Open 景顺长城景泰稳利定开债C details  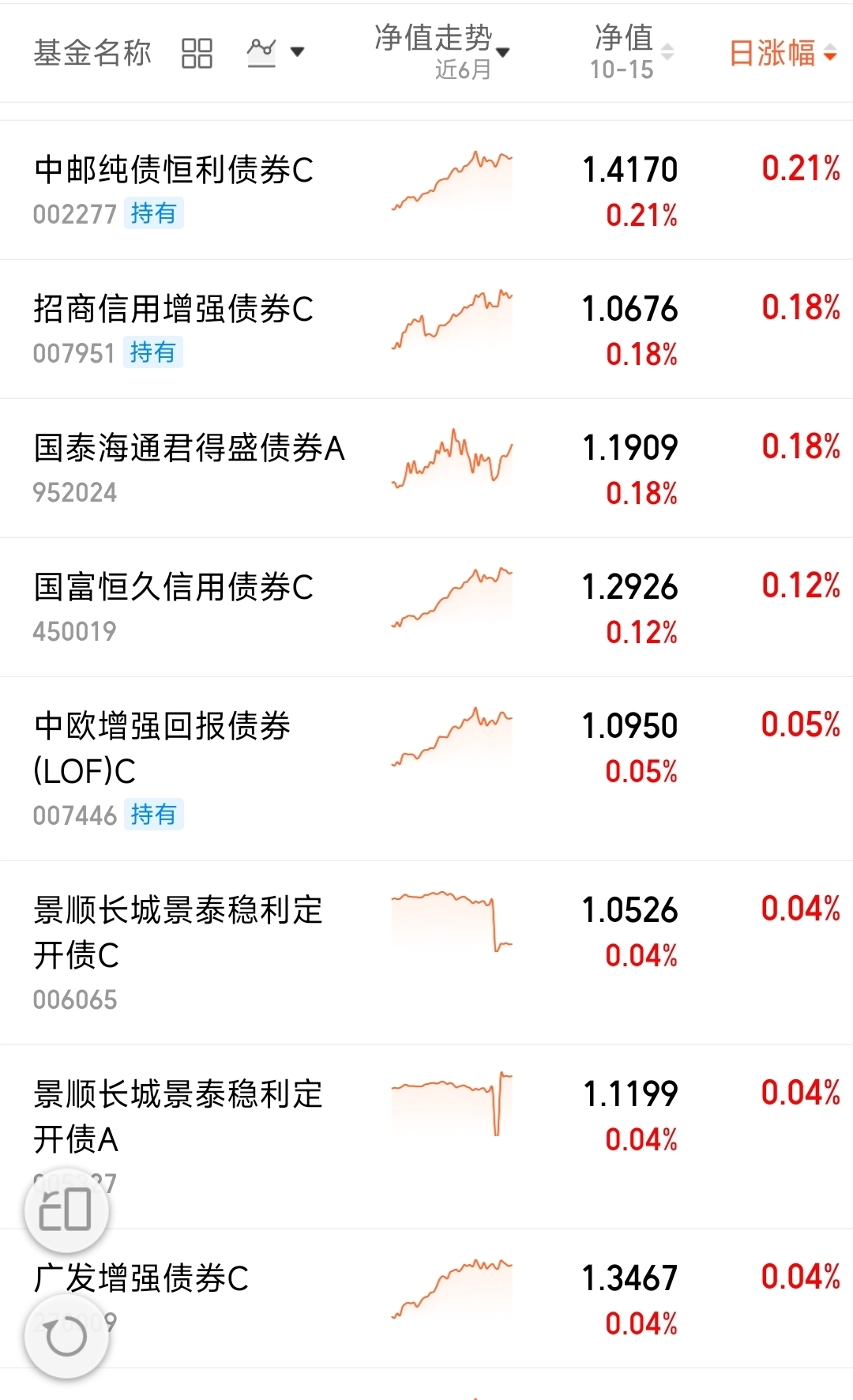[178, 932]
